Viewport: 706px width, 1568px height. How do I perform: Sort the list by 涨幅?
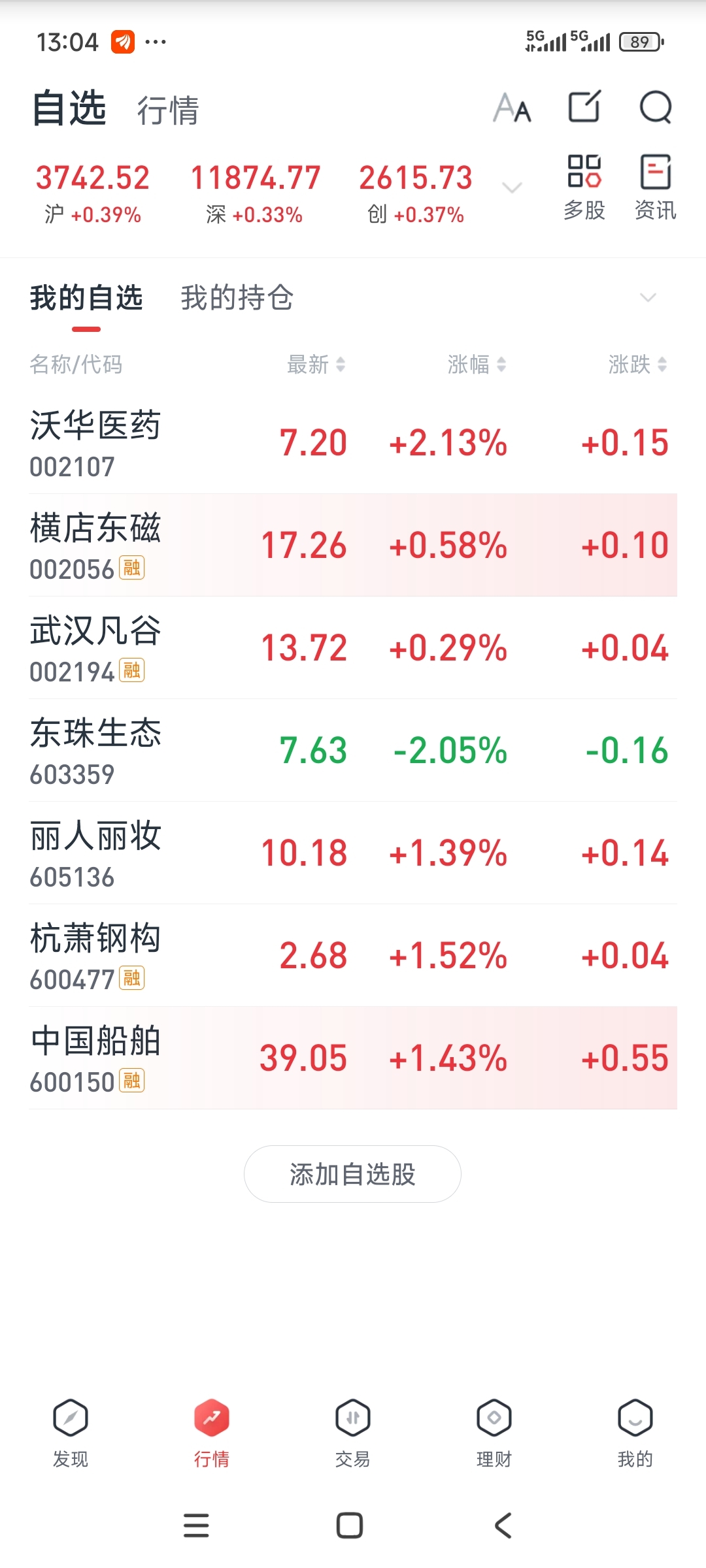tap(477, 365)
